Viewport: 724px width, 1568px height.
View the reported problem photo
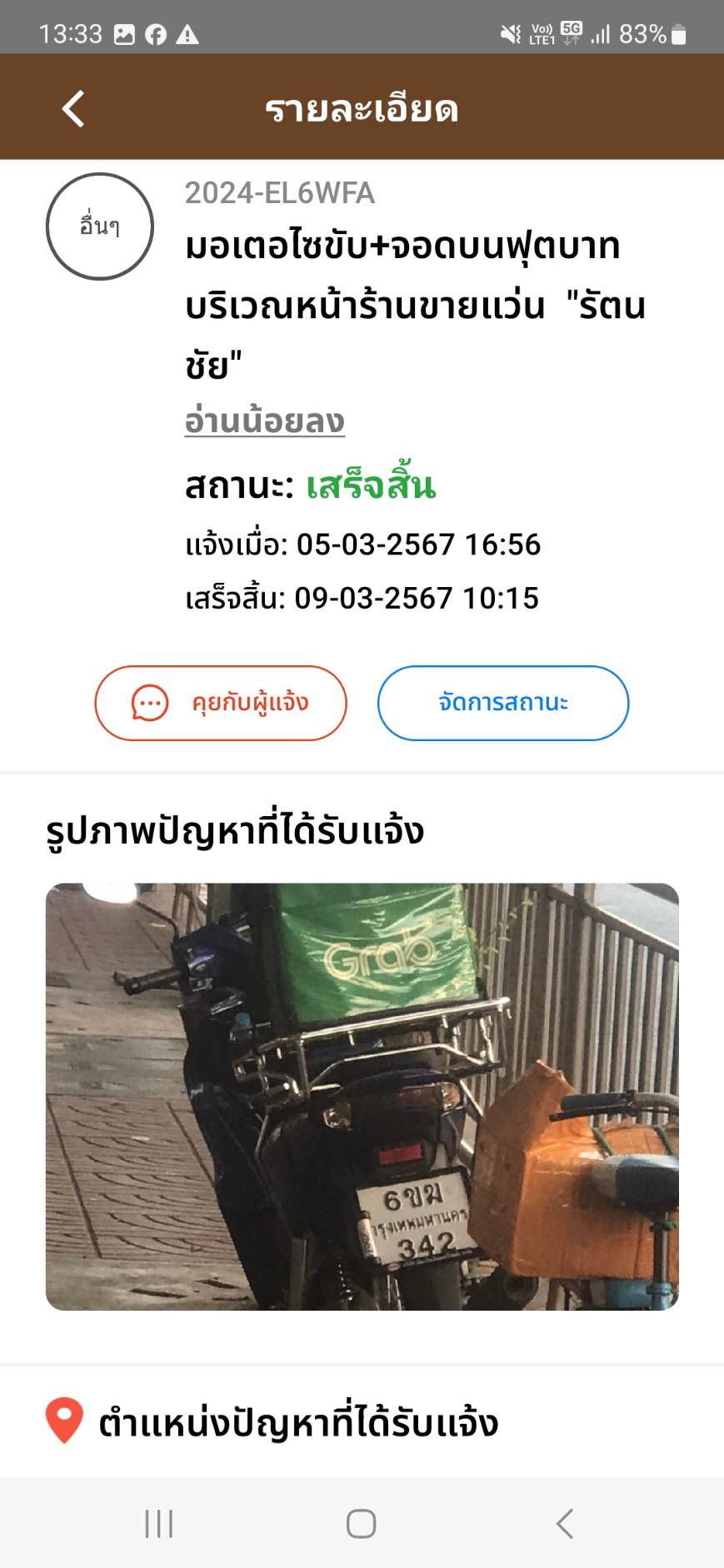click(362, 1096)
